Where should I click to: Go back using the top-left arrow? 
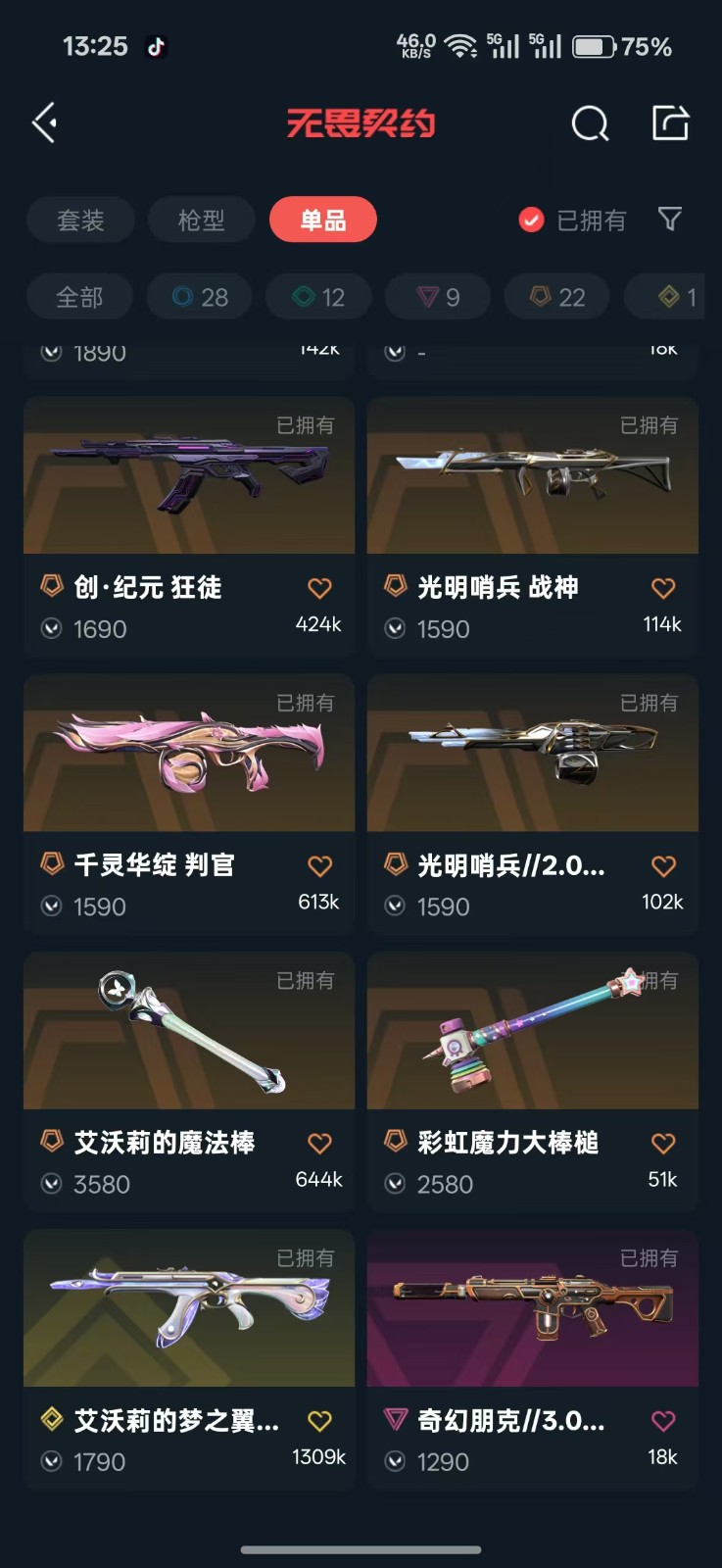click(x=45, y=123)
